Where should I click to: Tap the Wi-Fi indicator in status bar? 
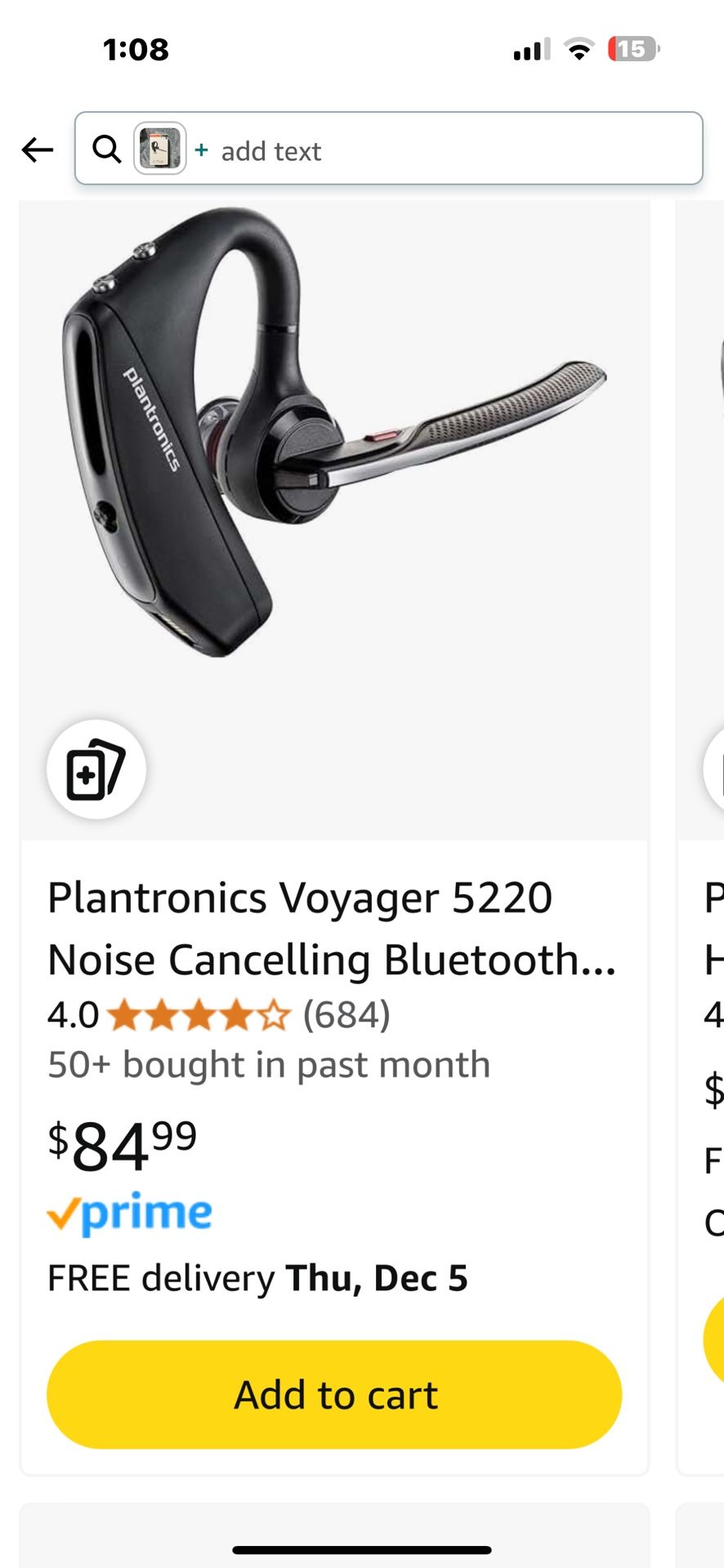[x=579, y=49]
